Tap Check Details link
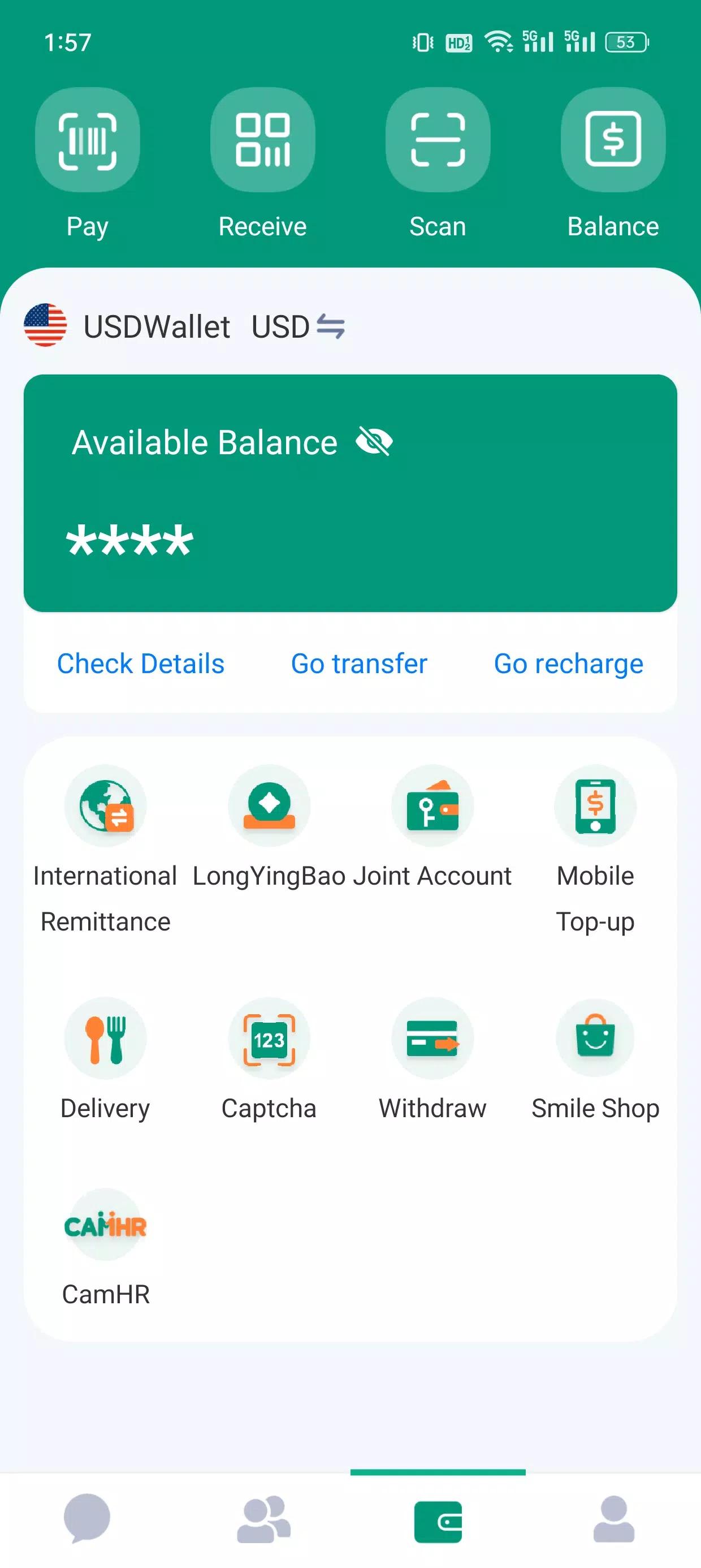This screenshot has width=701, height=1568. point(141,664)
